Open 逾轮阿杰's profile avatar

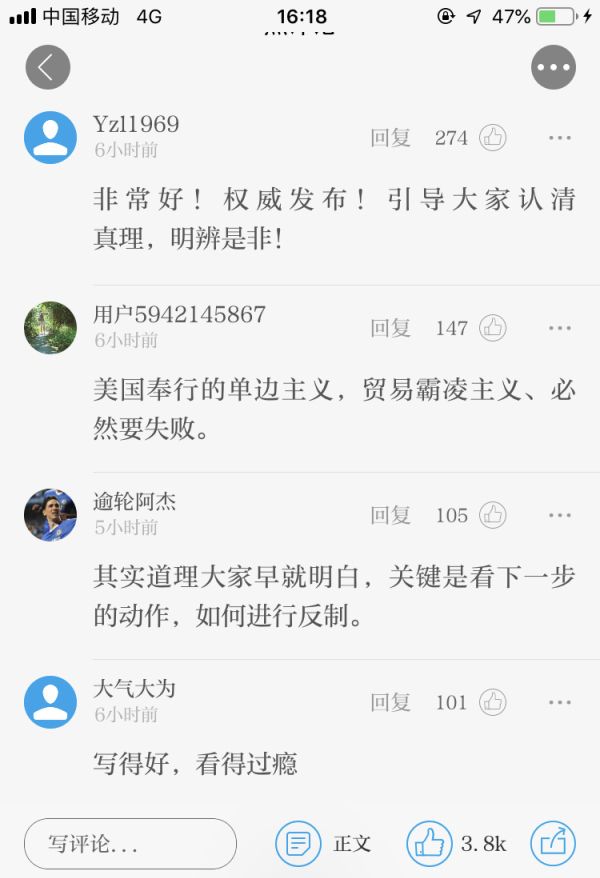tap(50, 515)
